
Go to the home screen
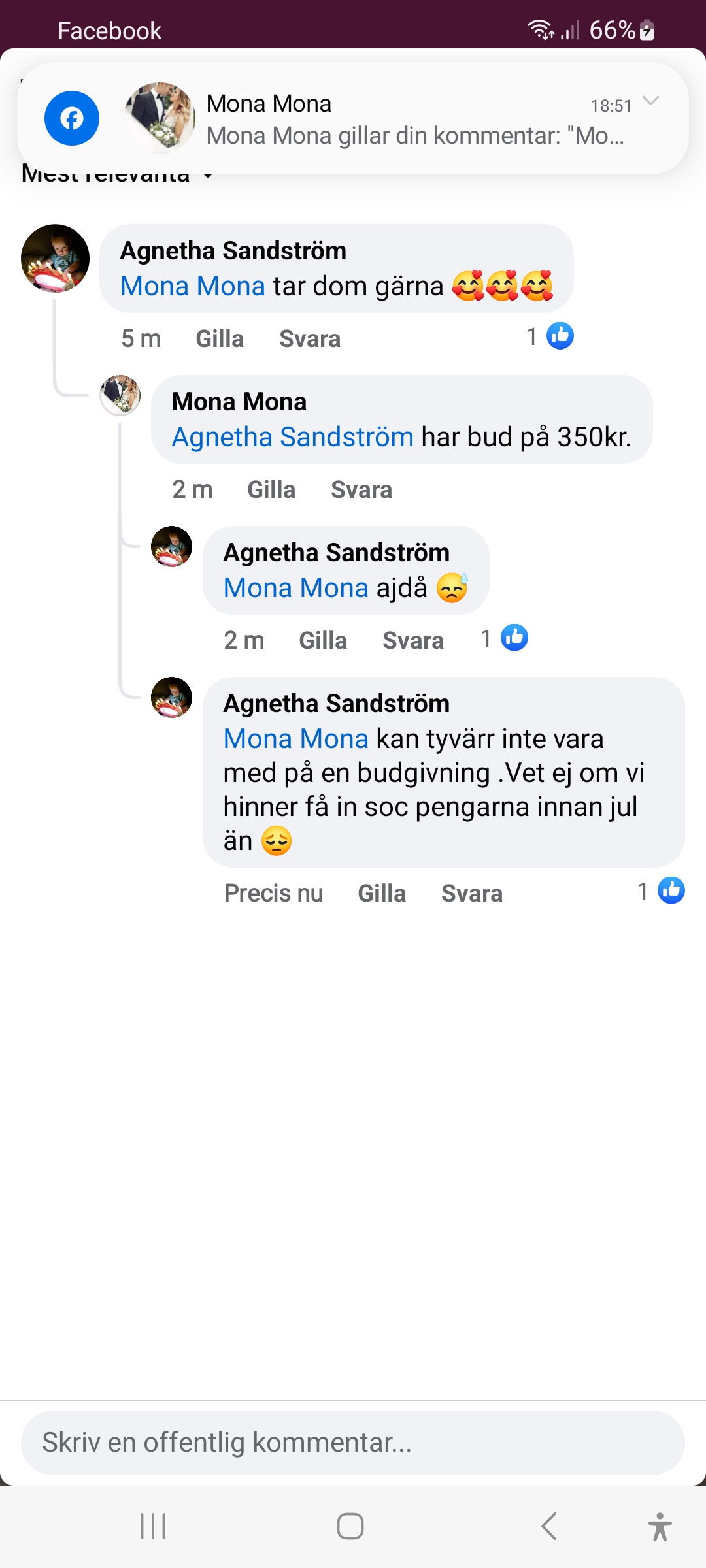[350, 1527]
